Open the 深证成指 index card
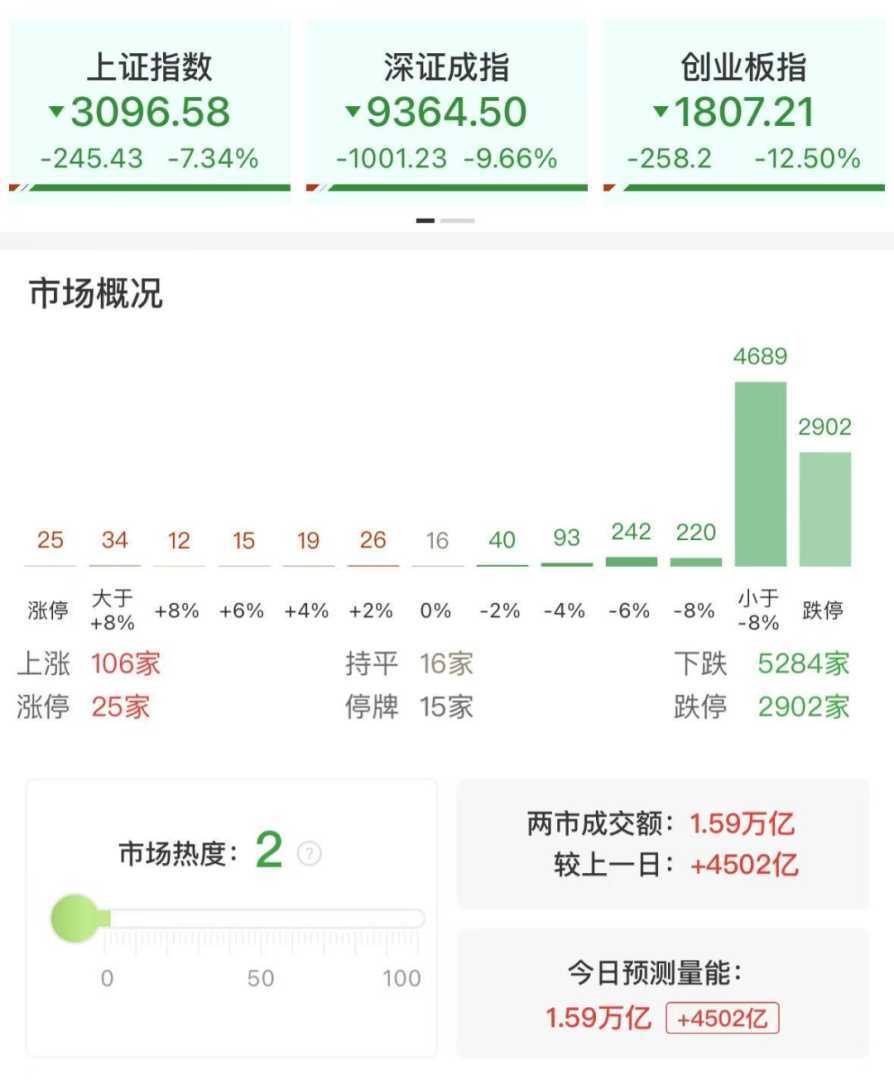The image size is (894, 1080). (x=446, y=110)
